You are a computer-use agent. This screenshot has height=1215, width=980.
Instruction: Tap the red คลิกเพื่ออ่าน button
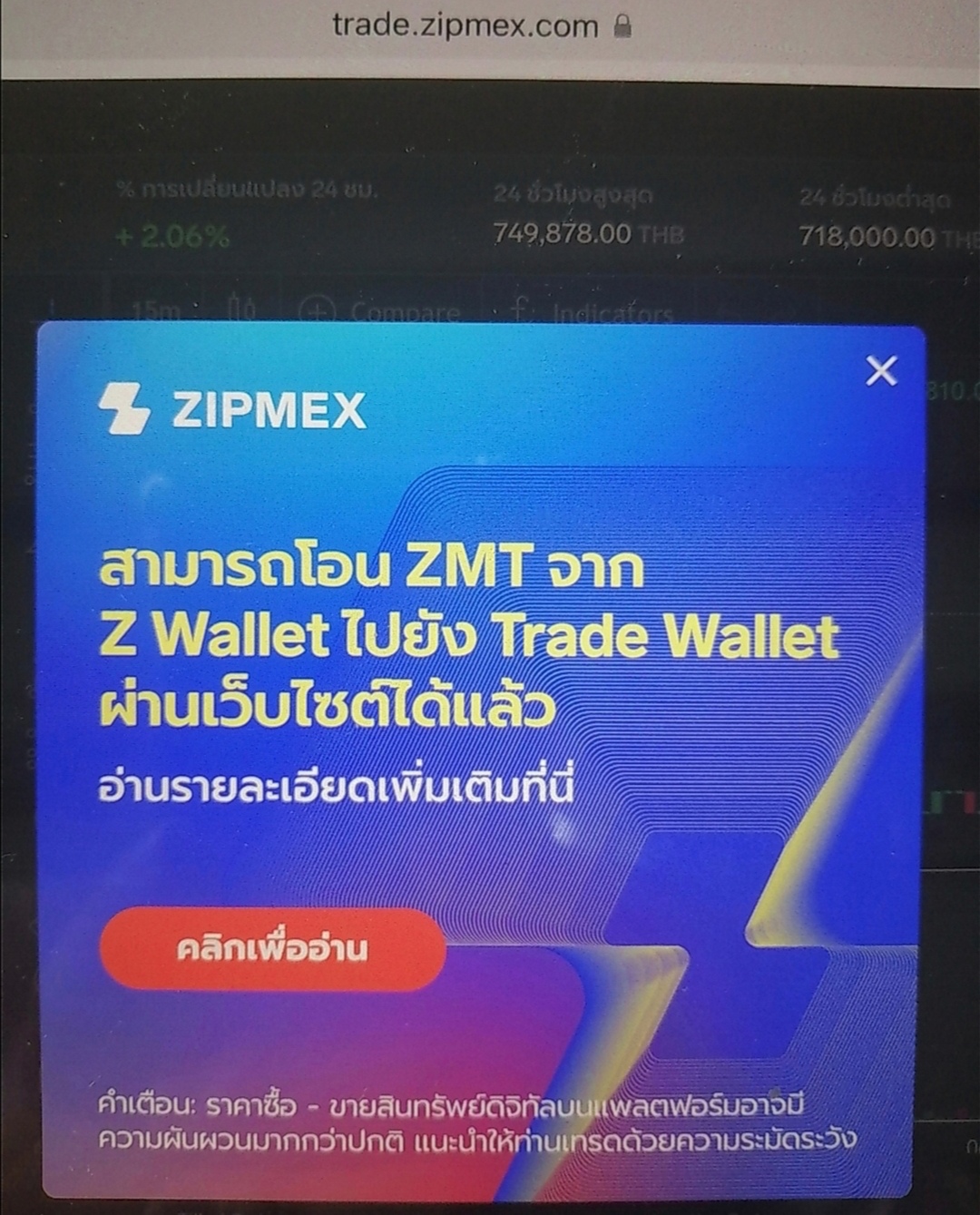point(272,949)
